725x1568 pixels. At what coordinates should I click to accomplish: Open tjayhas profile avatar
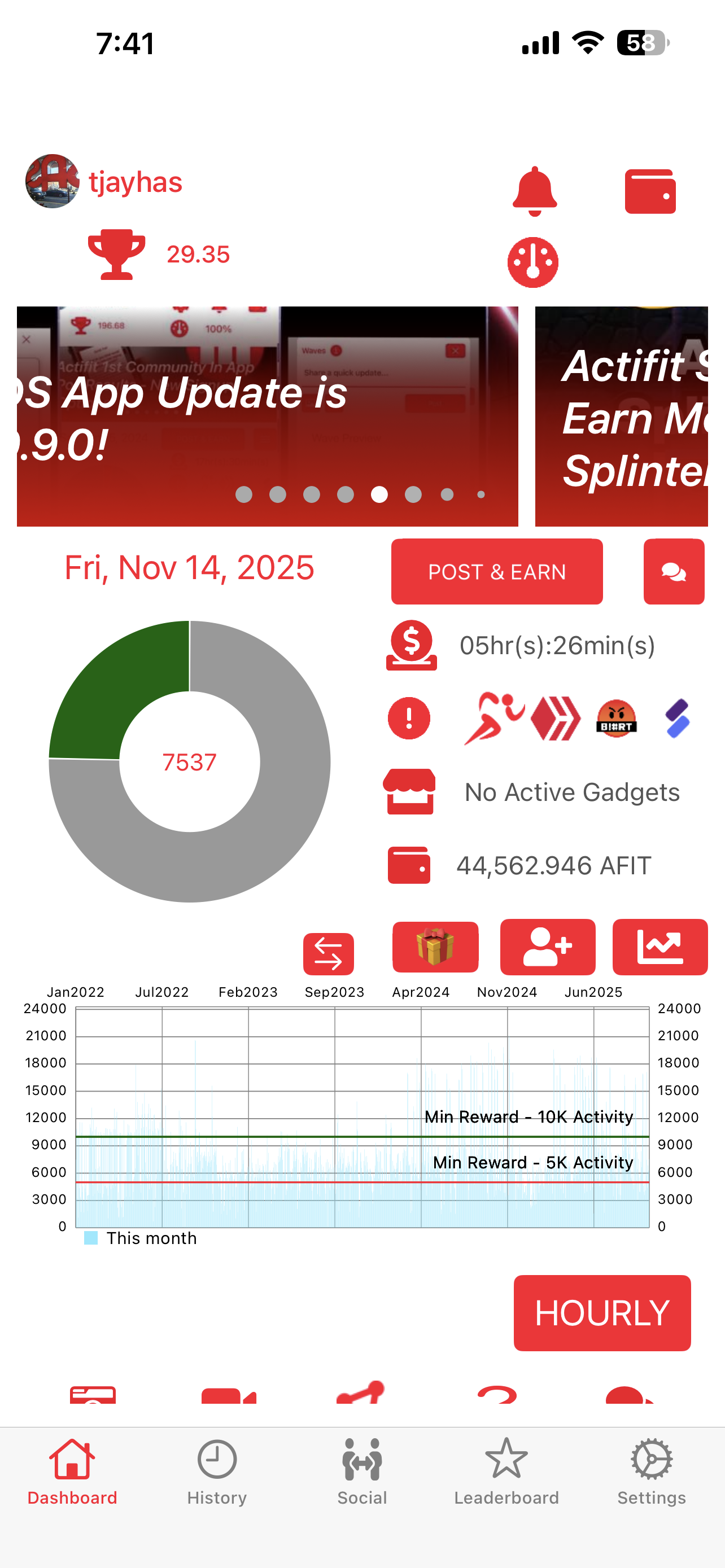pos(53,181)
